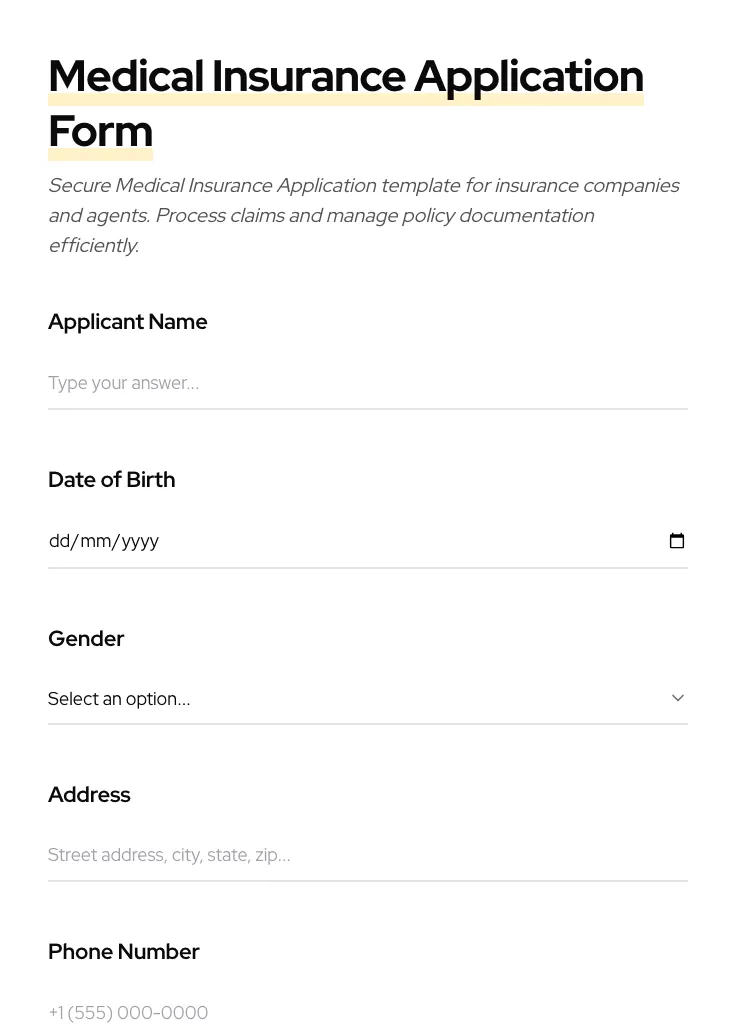Focus the Phone Number input showing +1 (555)
The height and width of the screenshot is (1024, 736).
coord(300,1012)
